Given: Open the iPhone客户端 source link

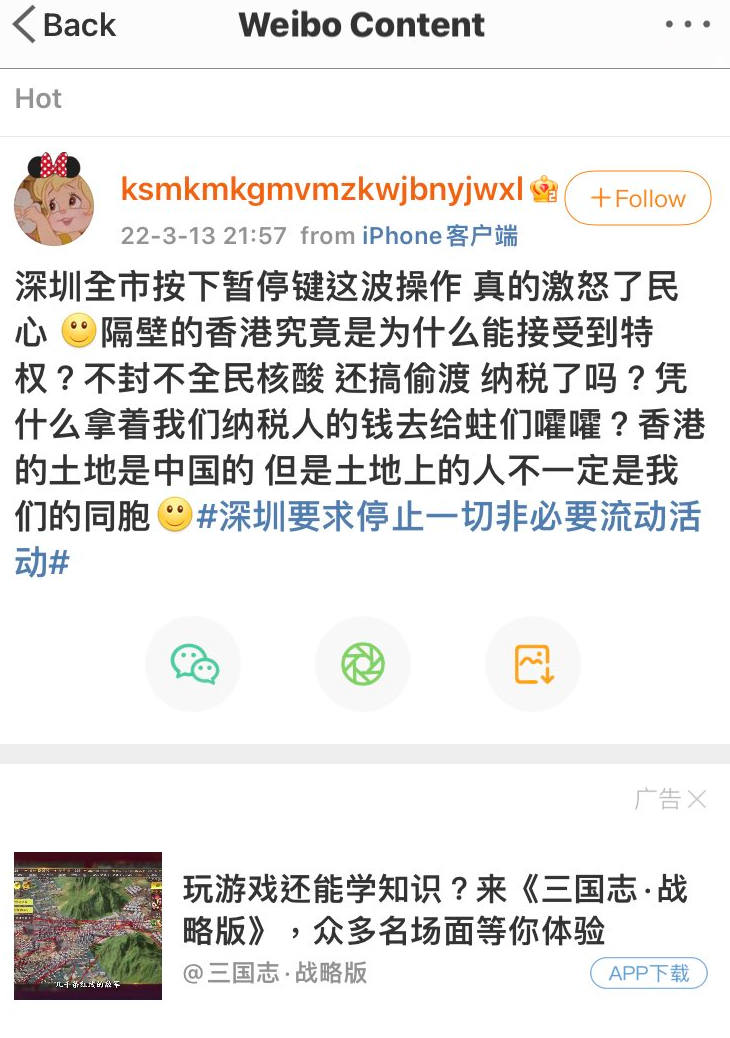Looking at the screenshot, I should (x=440, y=236).
